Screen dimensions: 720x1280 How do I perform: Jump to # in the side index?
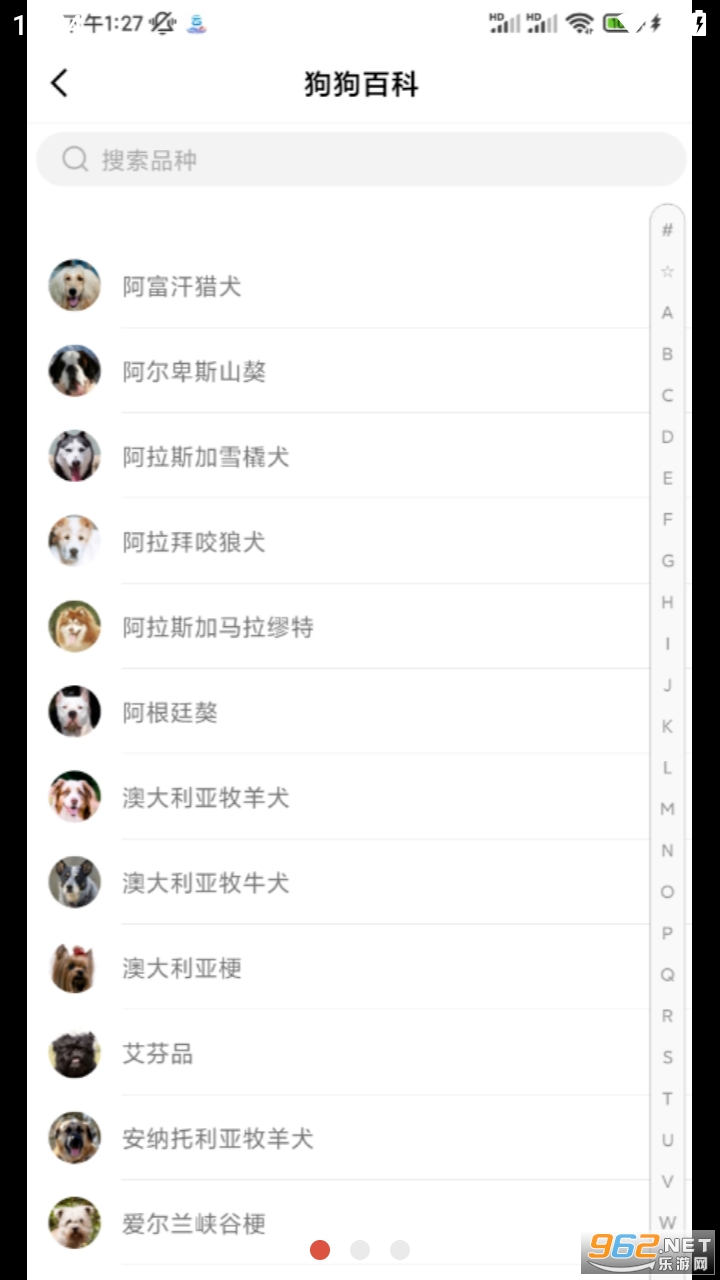tap(667, 230)
